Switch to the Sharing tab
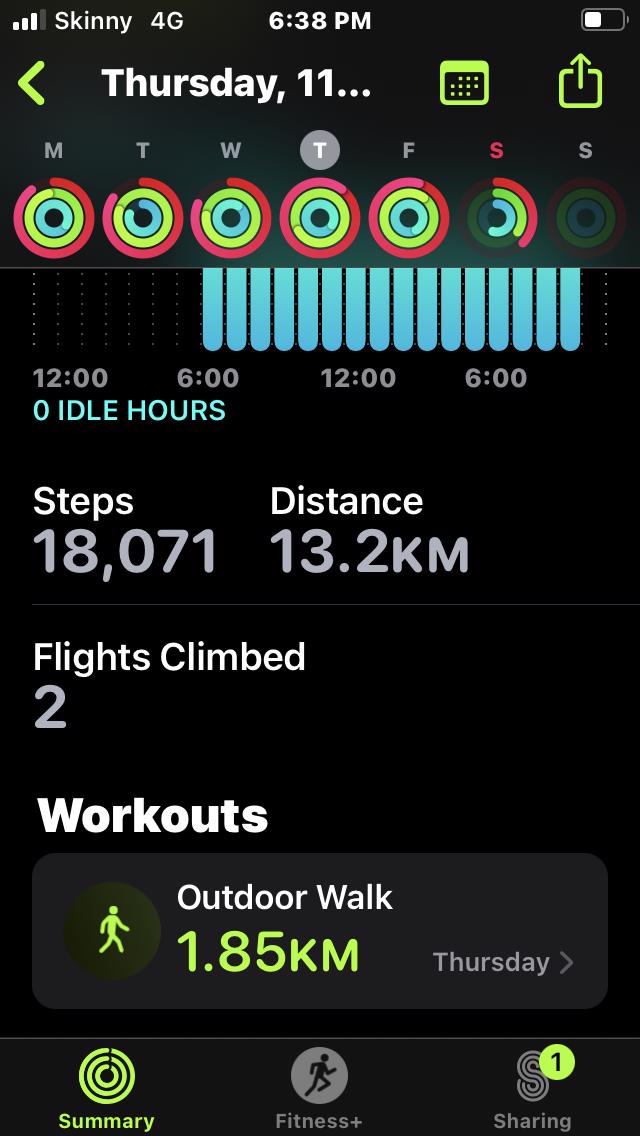The width and height of the screenshot is (640, 1136). 532,1090
